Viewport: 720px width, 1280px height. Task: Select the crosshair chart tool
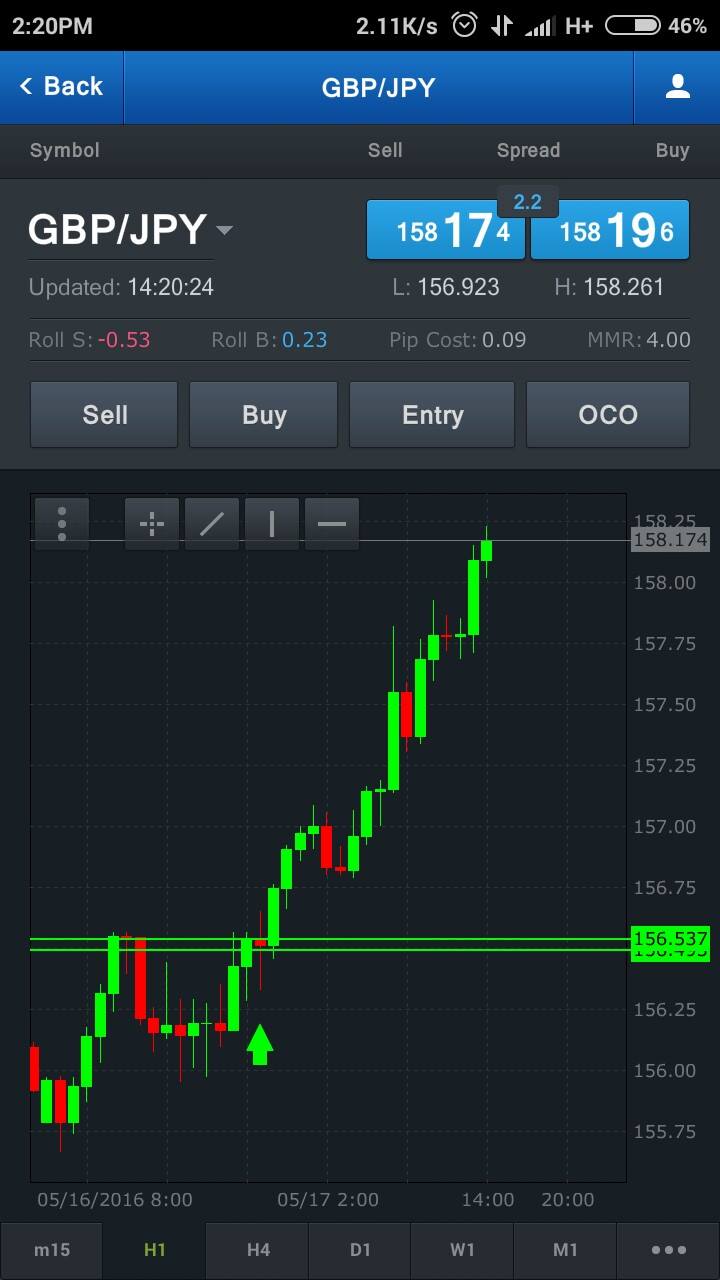(x=152, y=523)
